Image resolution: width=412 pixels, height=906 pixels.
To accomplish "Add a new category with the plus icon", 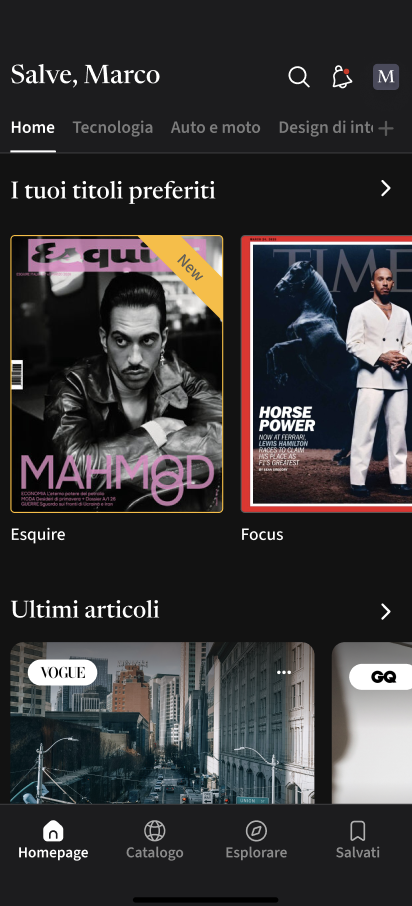I will point(386,128).
